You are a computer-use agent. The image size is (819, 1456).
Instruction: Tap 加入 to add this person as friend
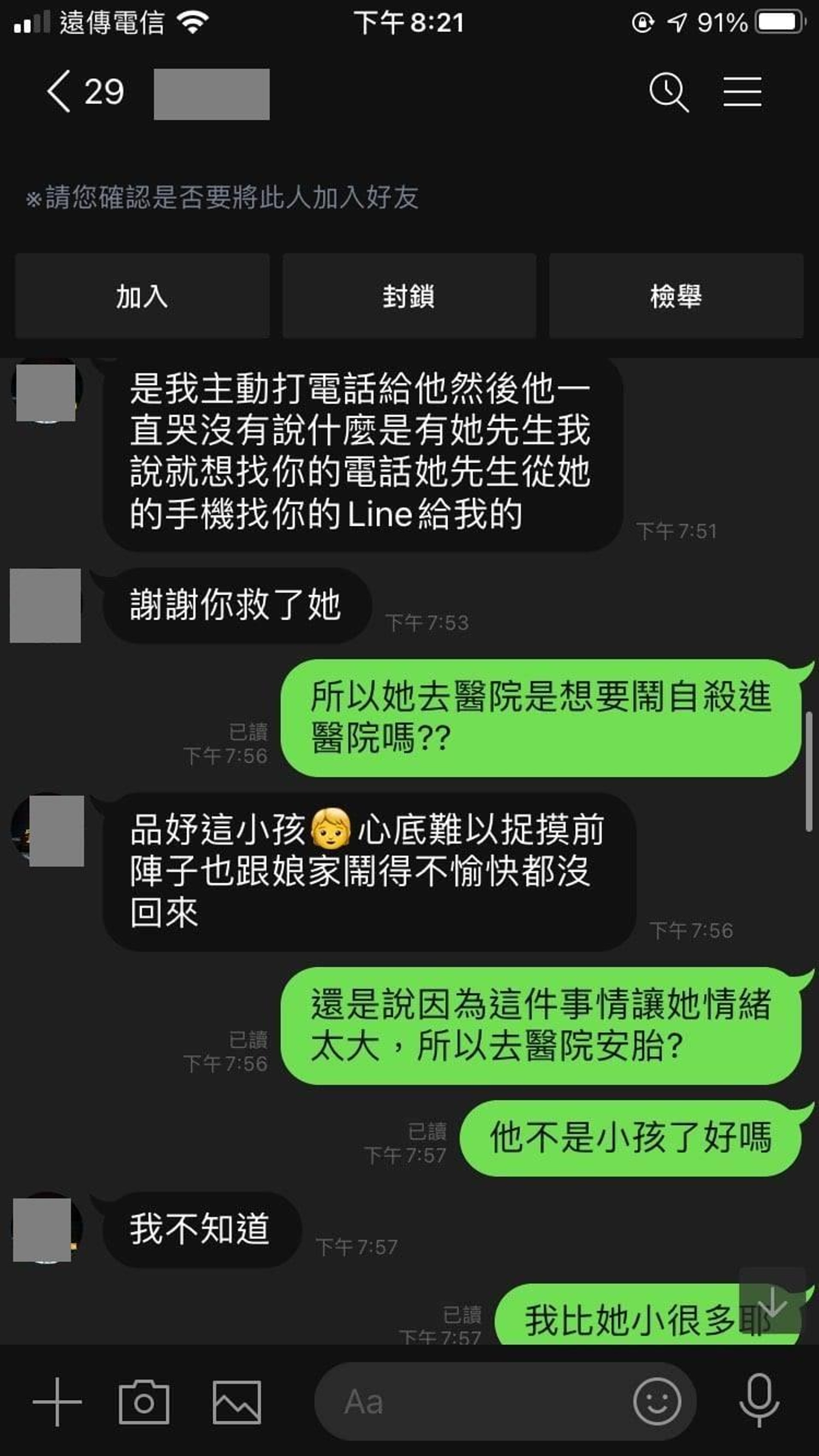pos(142,296)
